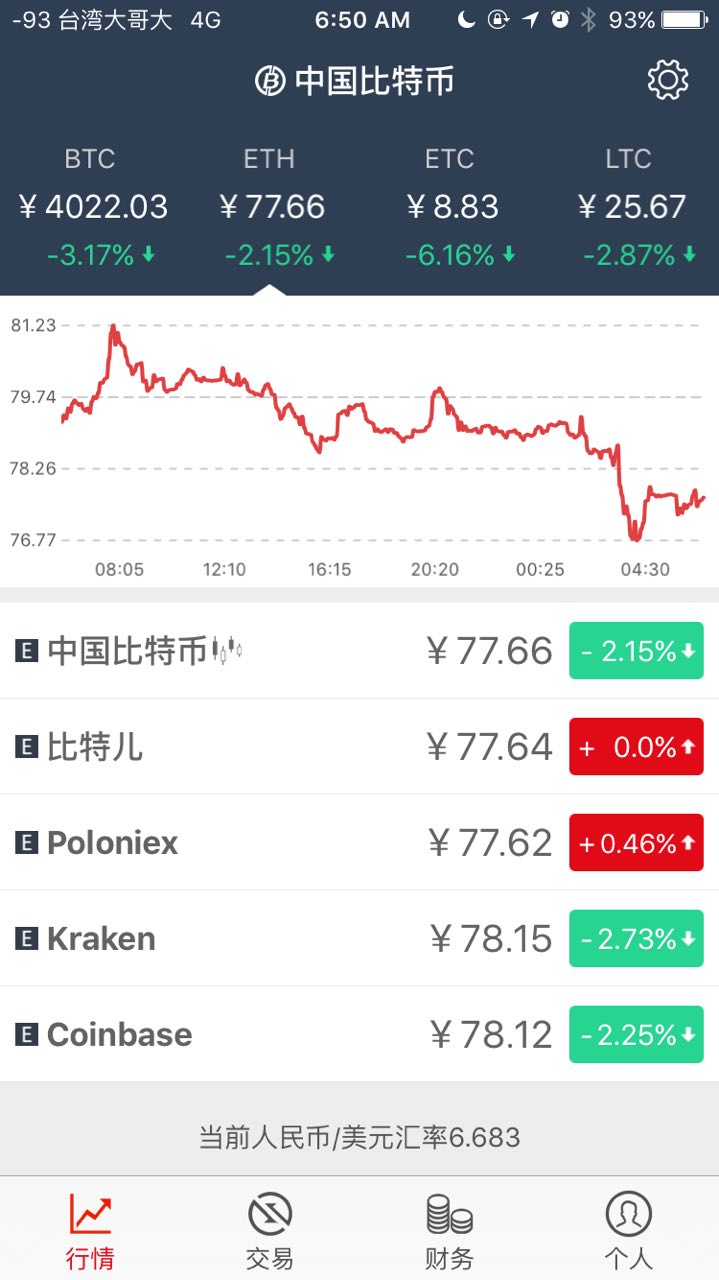Open the 中国比特币 exchange row
The width and height of the screenshot is (719, 1280).
tap(359, 651)
